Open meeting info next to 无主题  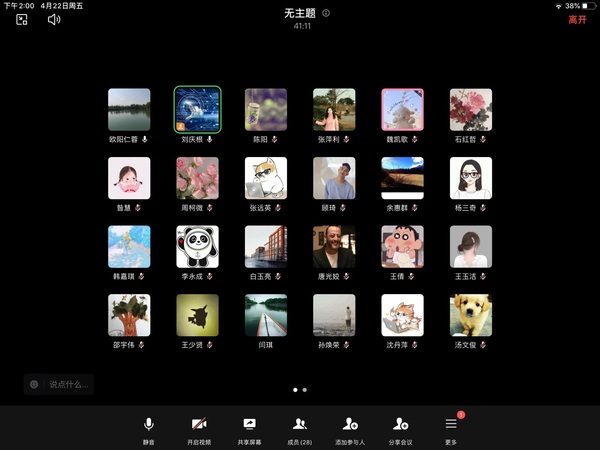326,13
